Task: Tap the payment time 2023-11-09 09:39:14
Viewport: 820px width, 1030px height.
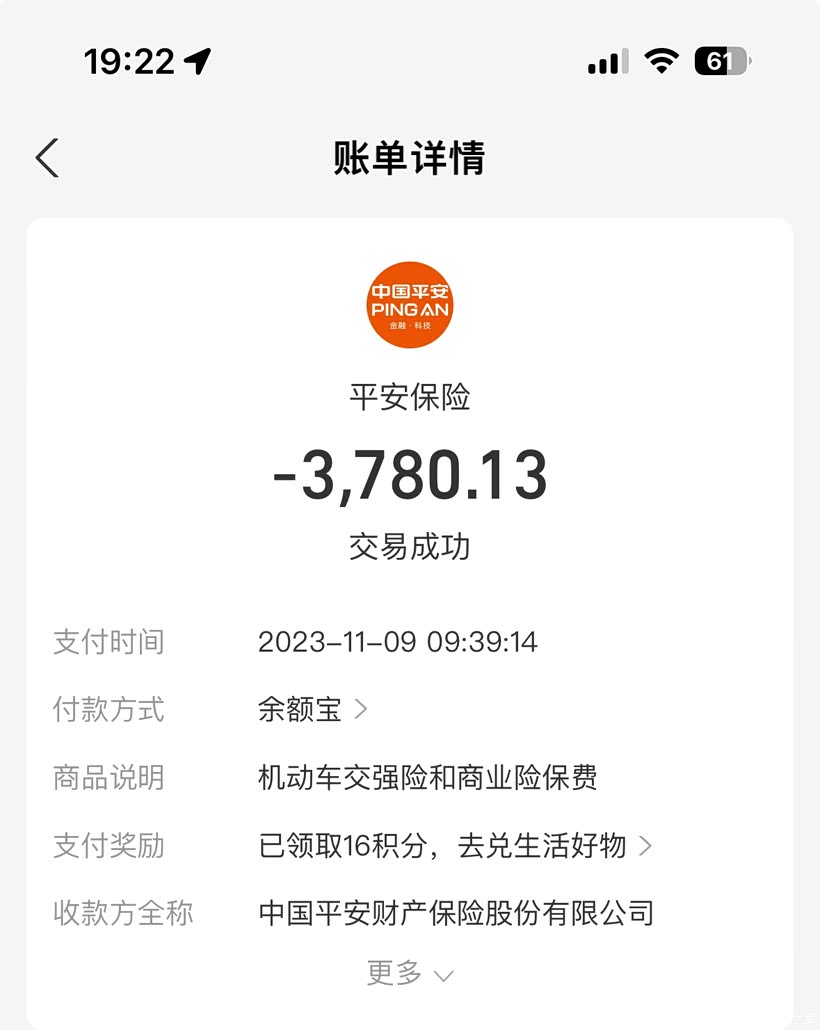Action: pyautogui.click(x=398, y=642)
